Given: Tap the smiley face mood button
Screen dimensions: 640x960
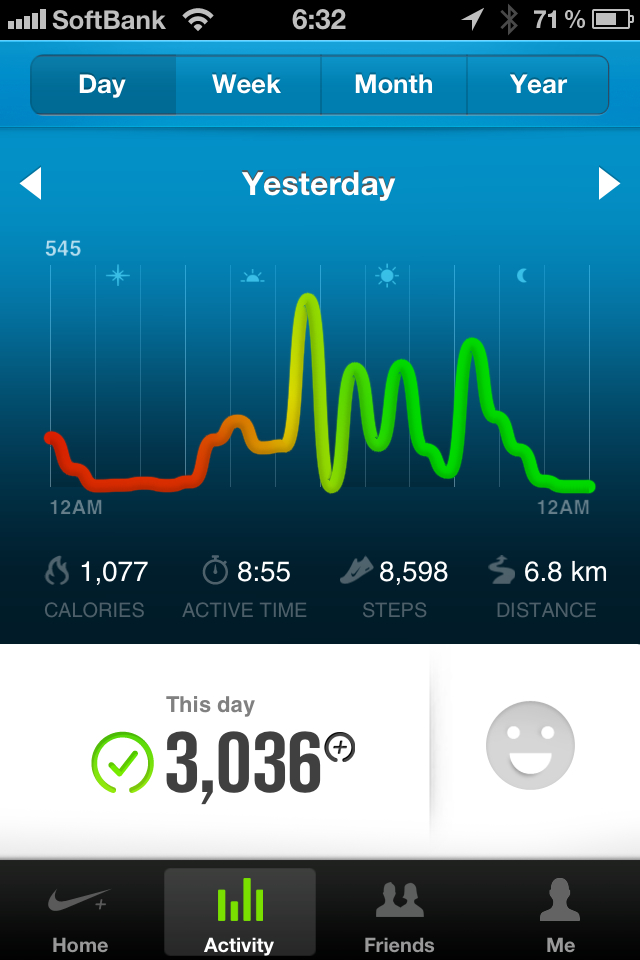Looking at the screenshot, I should [530, 745].
